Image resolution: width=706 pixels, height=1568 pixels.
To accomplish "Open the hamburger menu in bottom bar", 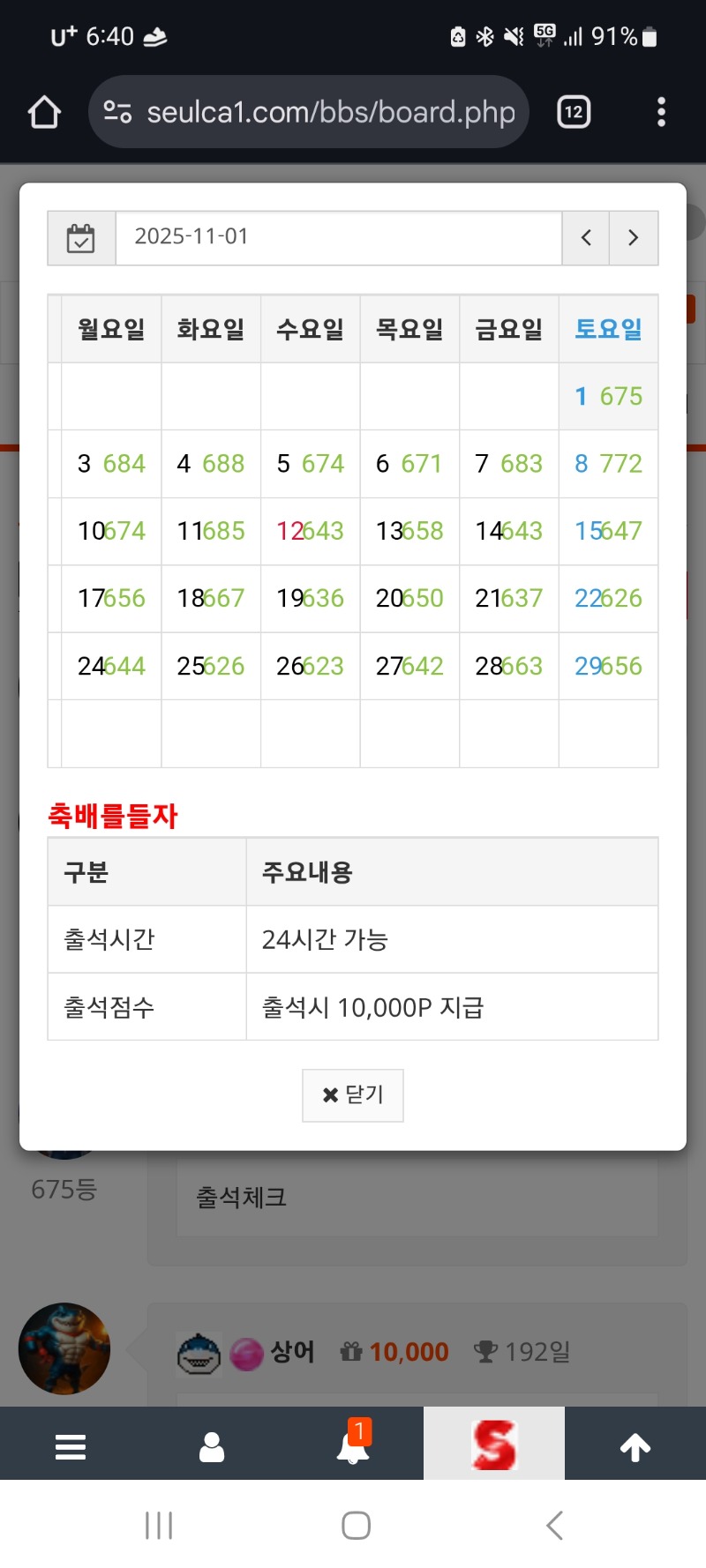I will [71, 1447].
